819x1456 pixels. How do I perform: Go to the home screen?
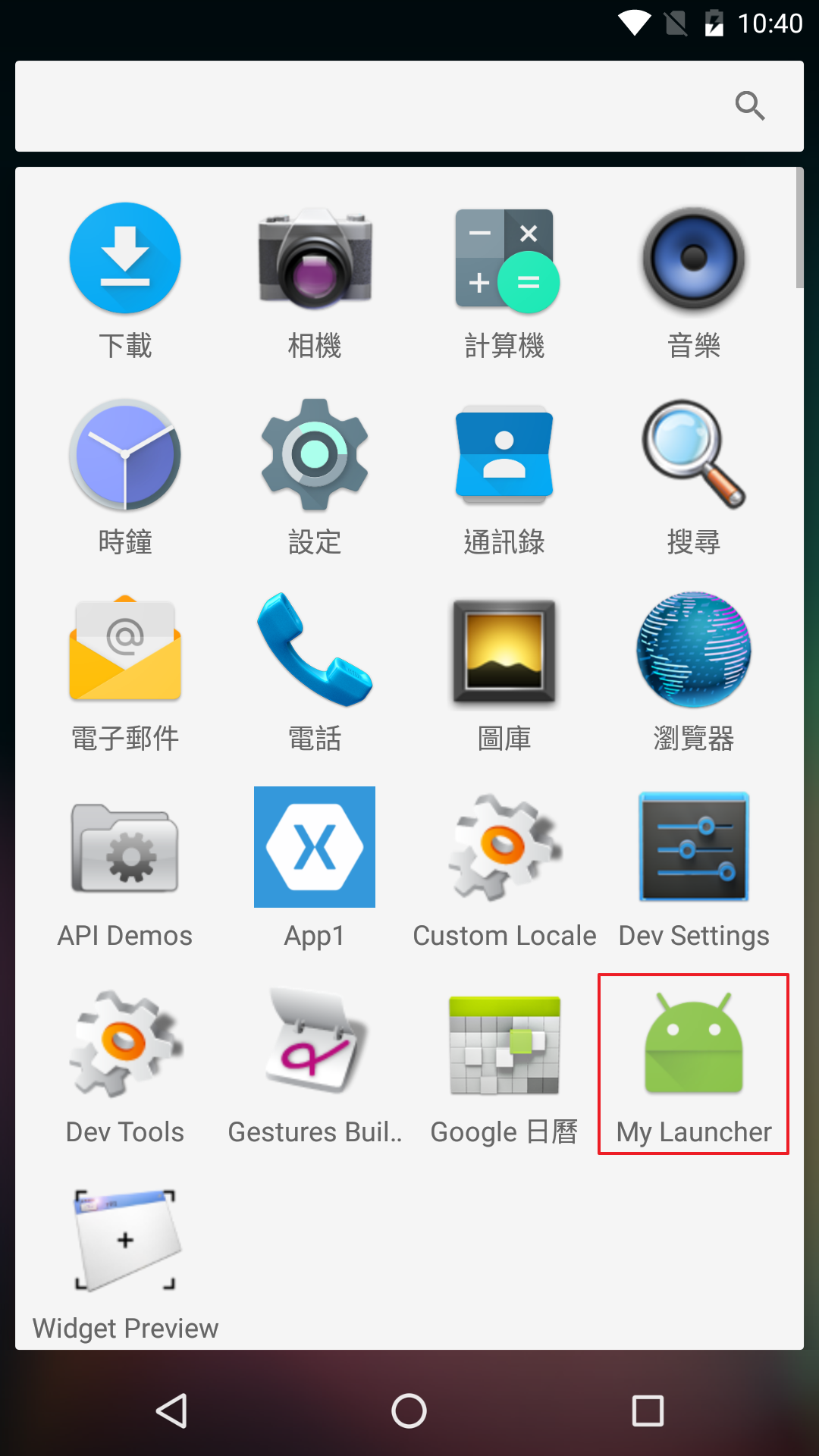click(409, 1410)
